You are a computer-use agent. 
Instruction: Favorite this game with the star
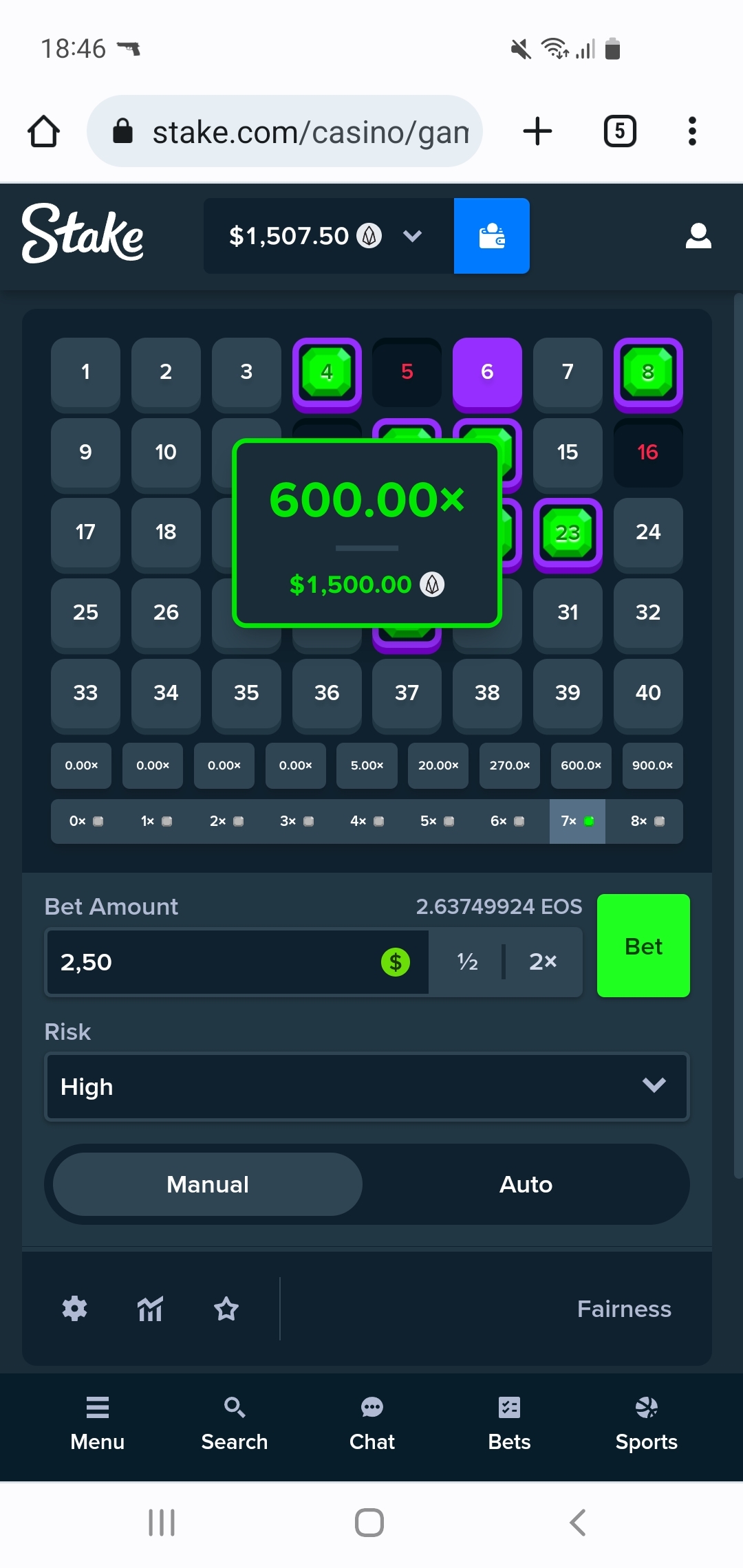pos(226,1309)
